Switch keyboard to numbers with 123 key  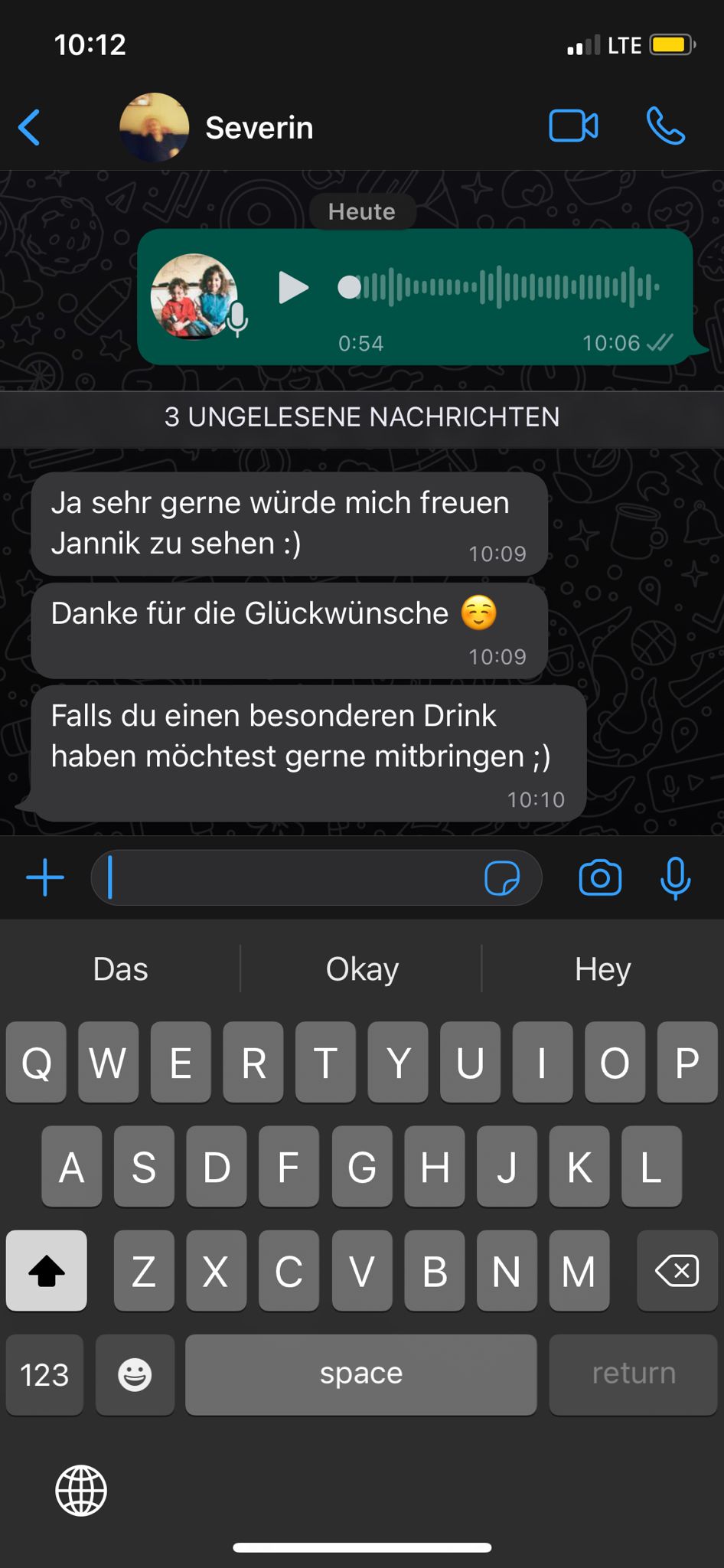click(x=44, y=1374)
